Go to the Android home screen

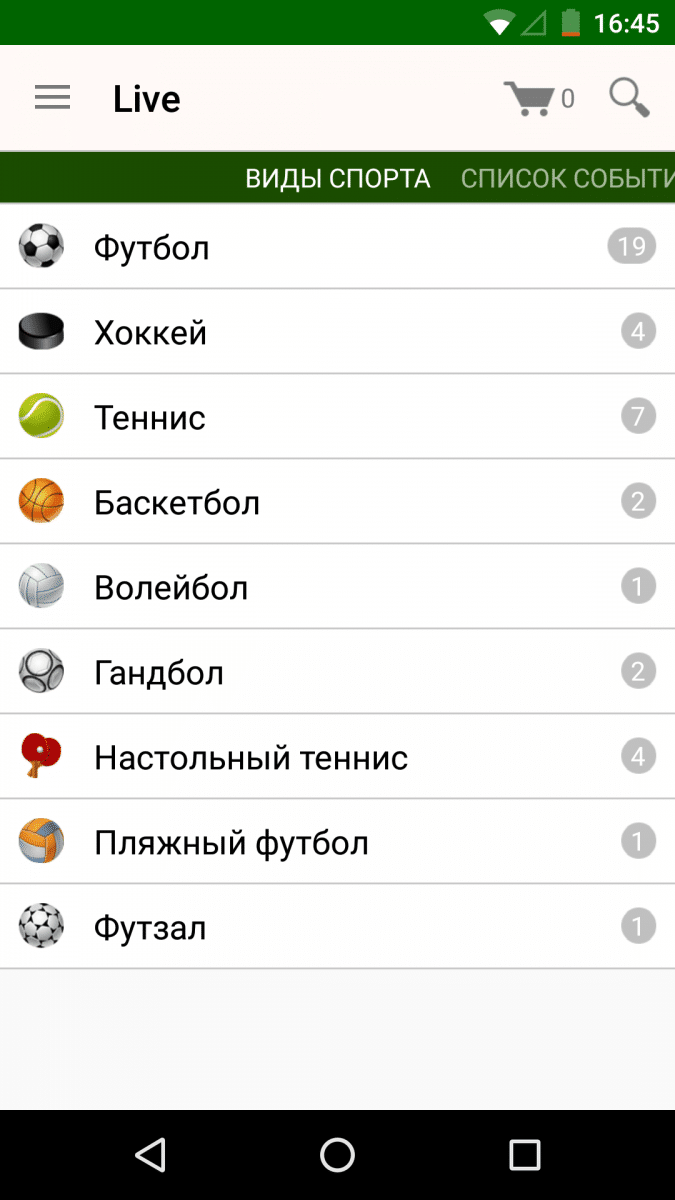[x=337, y=1155]
